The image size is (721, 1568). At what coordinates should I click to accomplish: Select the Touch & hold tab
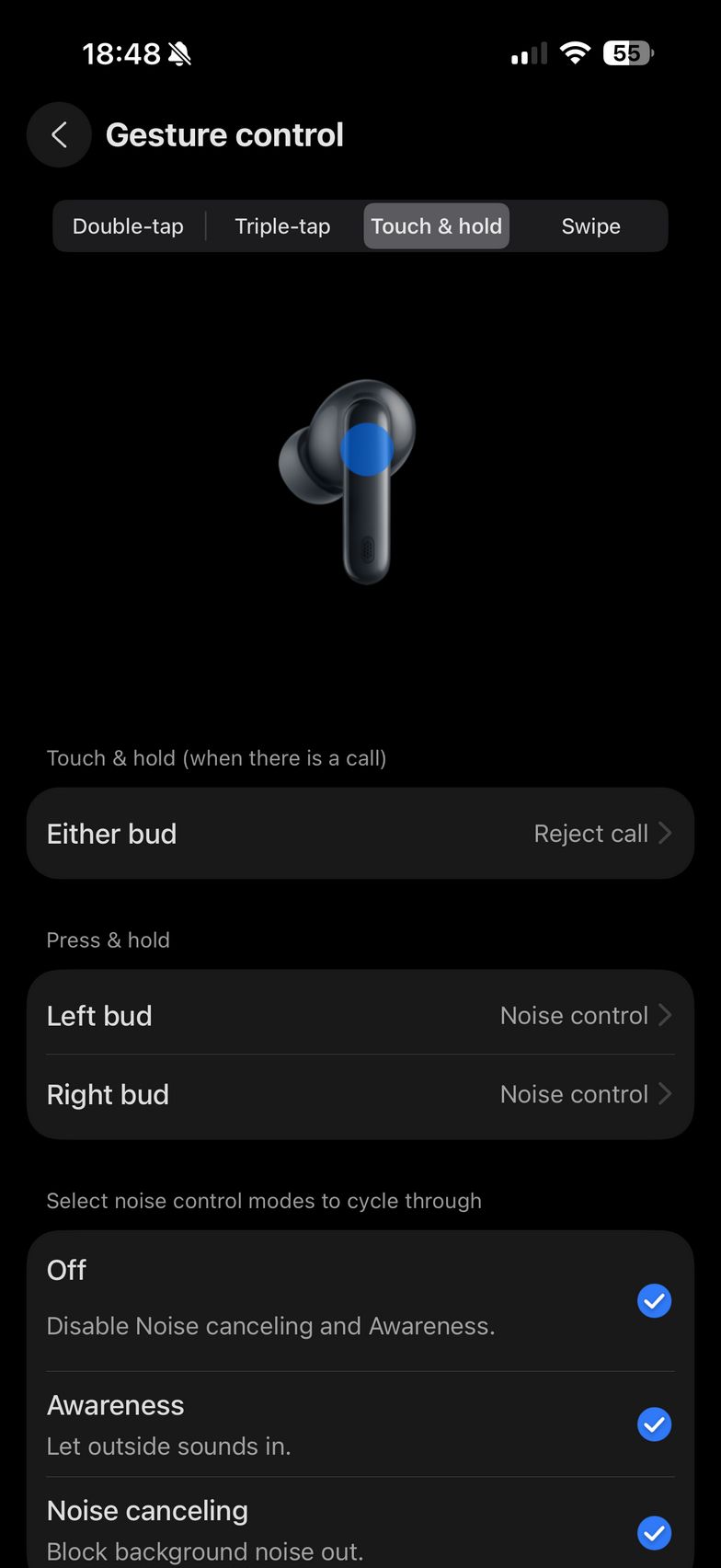coord(436,226)
